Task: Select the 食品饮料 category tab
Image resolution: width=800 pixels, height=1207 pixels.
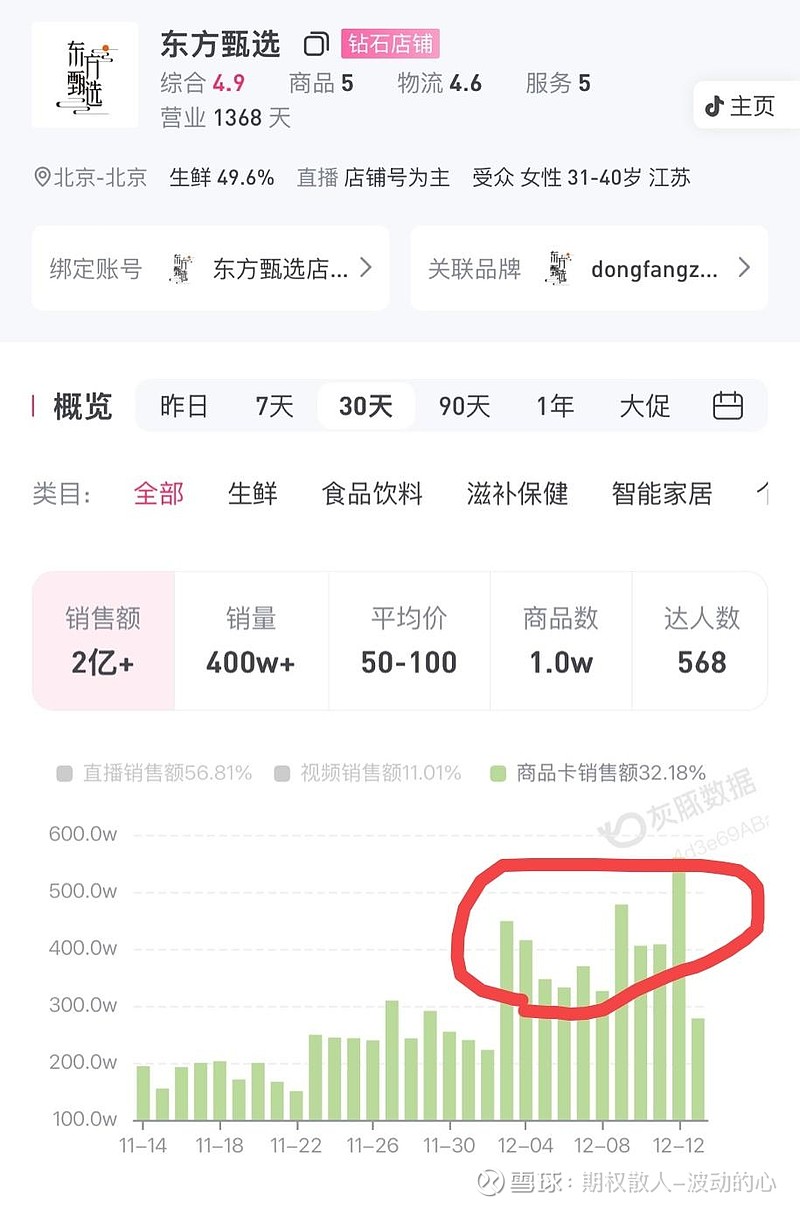Action: pyautogui.click(x=373, y=493)
